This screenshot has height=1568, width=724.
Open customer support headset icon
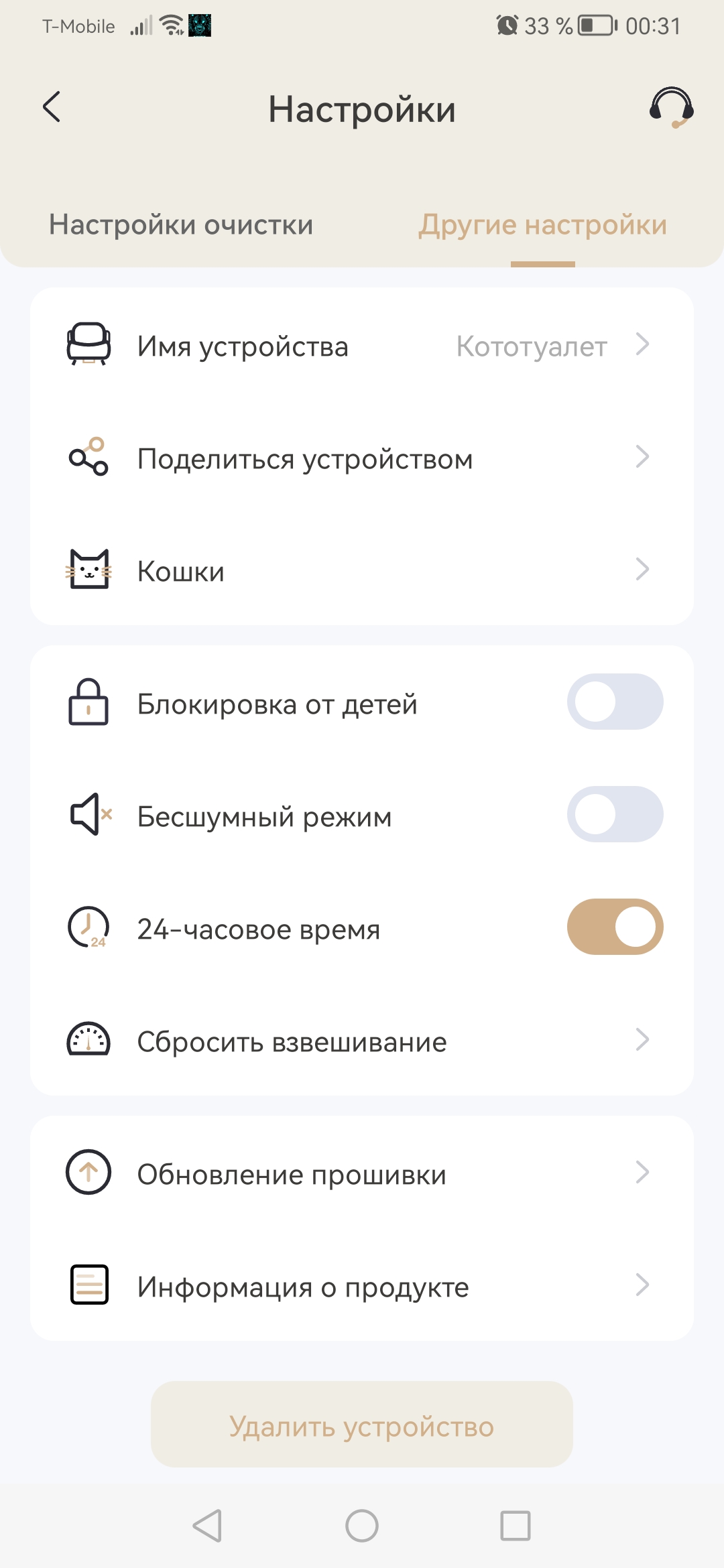tap(671, 107)
